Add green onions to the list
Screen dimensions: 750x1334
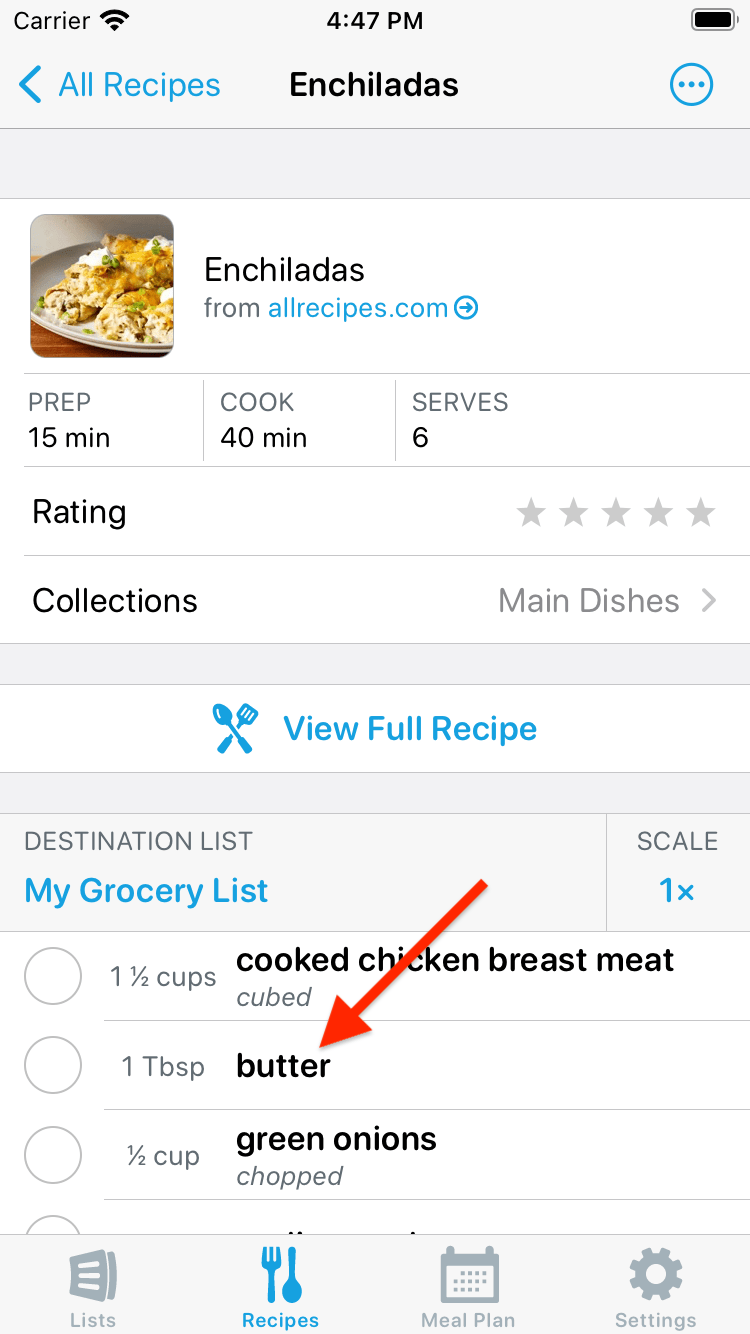pos(53,1155)
